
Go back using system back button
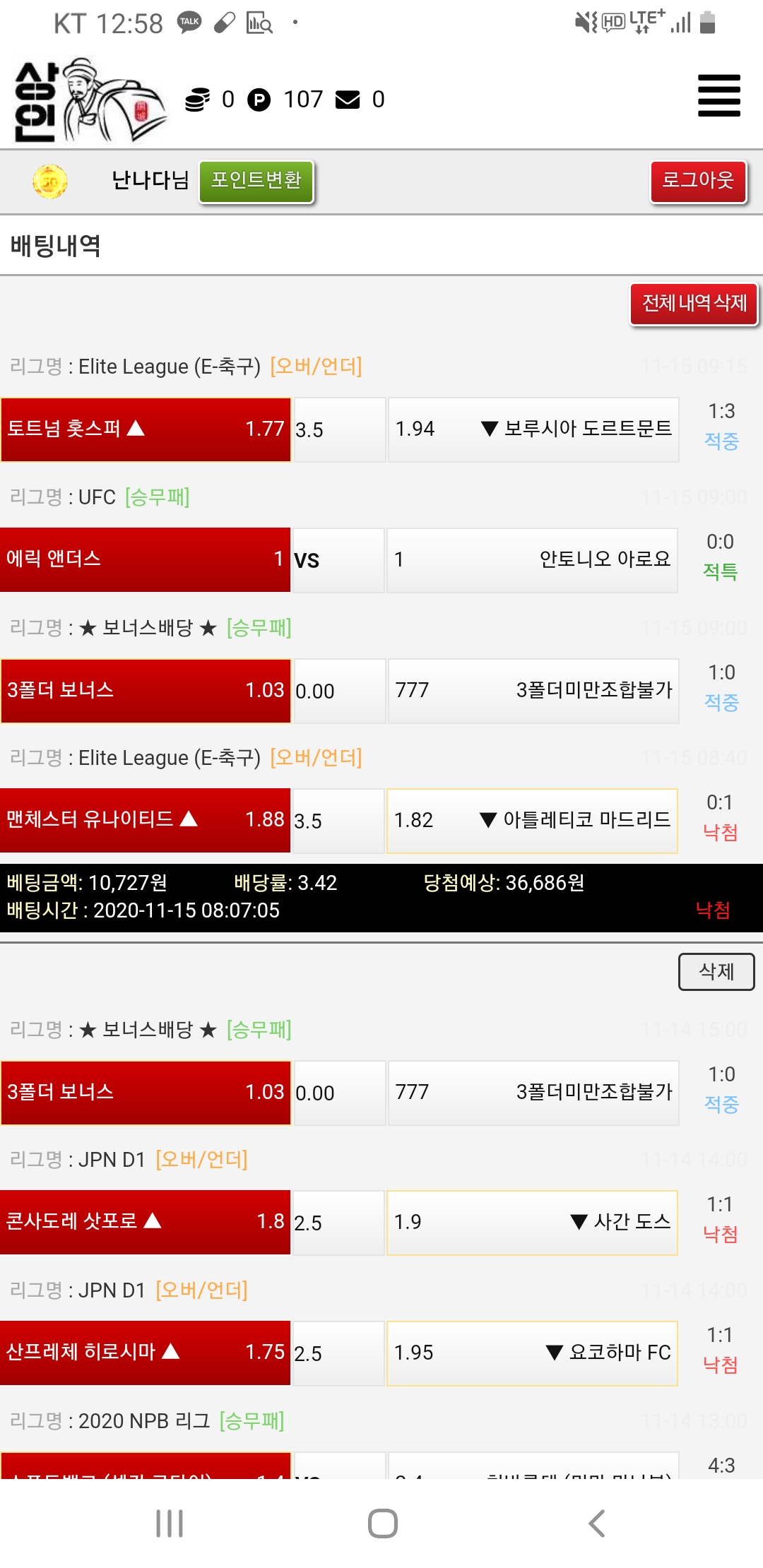pos(597,1524)
